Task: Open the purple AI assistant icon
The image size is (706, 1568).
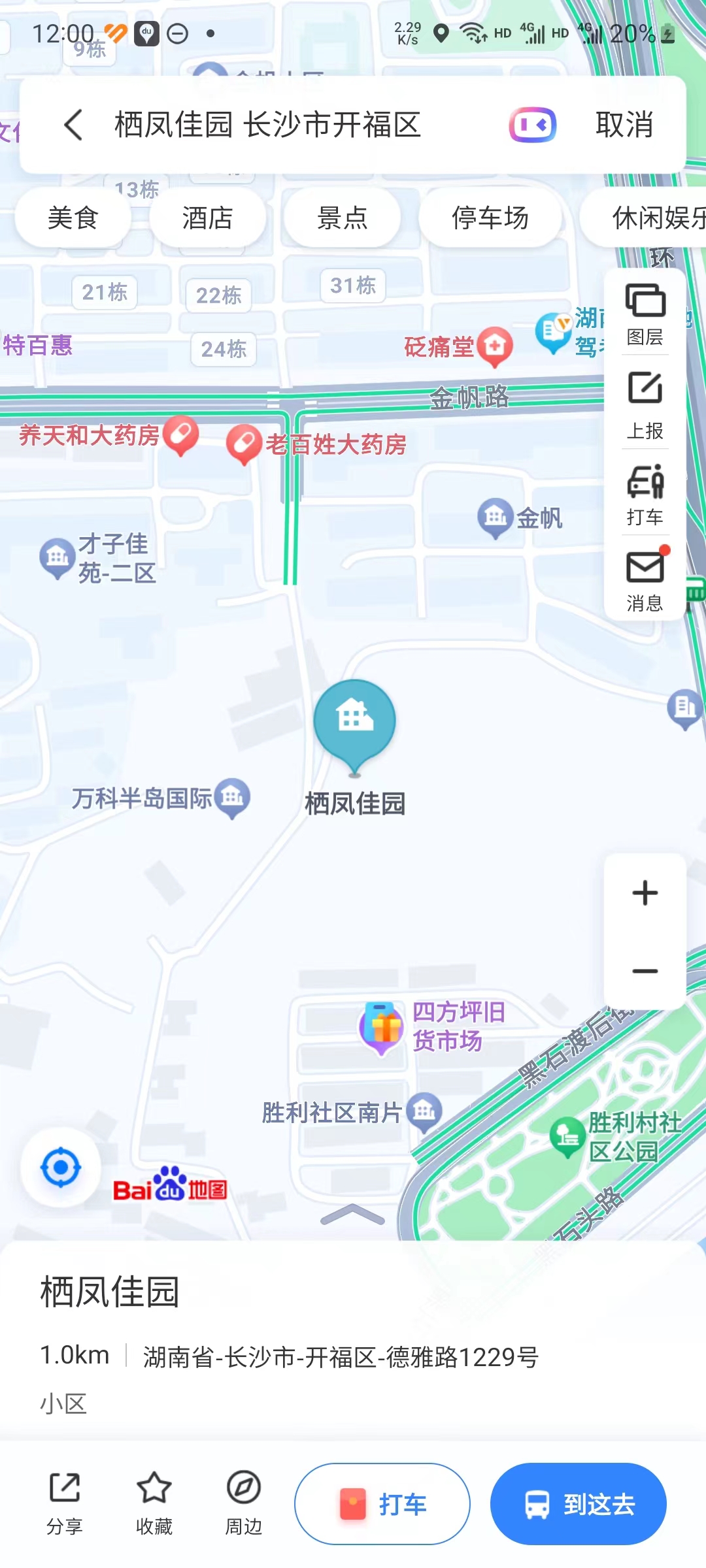Action: (x=533, y=125)
